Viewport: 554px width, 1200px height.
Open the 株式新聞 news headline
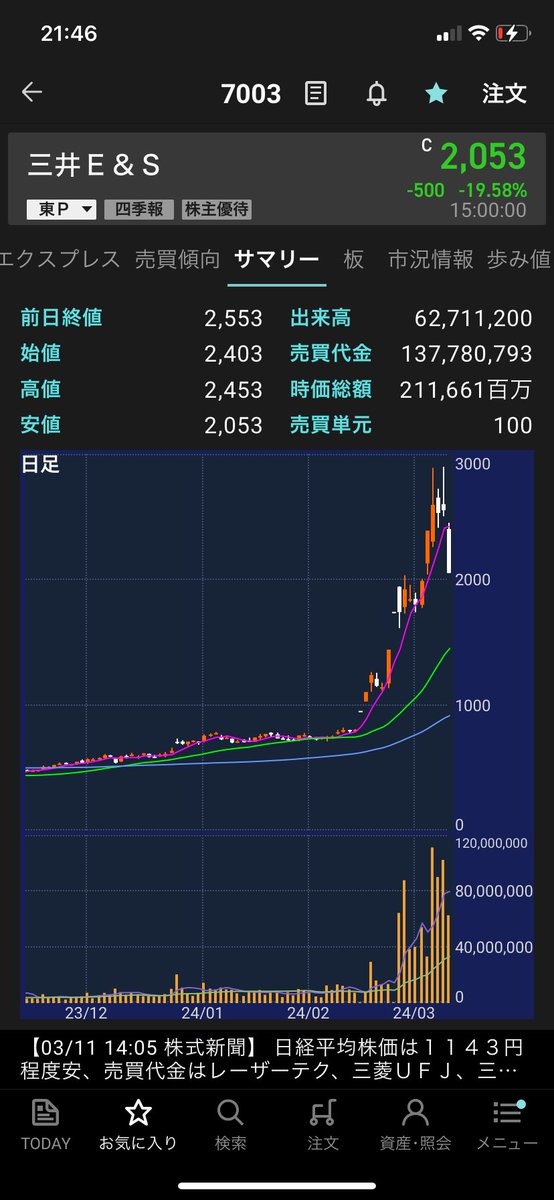point(277,1059)
